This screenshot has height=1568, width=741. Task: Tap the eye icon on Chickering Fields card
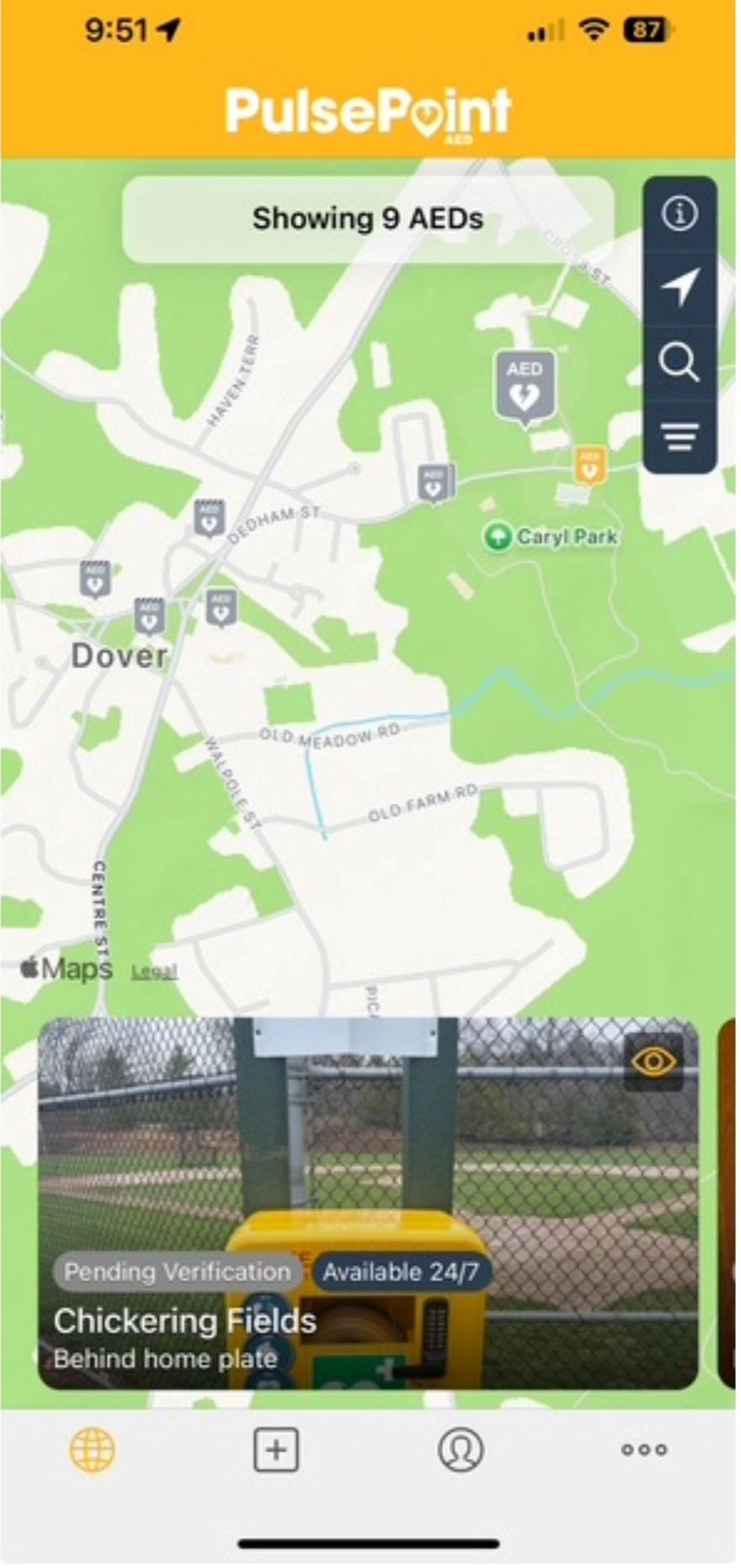pyautogui.click(x=653, y=1062)
